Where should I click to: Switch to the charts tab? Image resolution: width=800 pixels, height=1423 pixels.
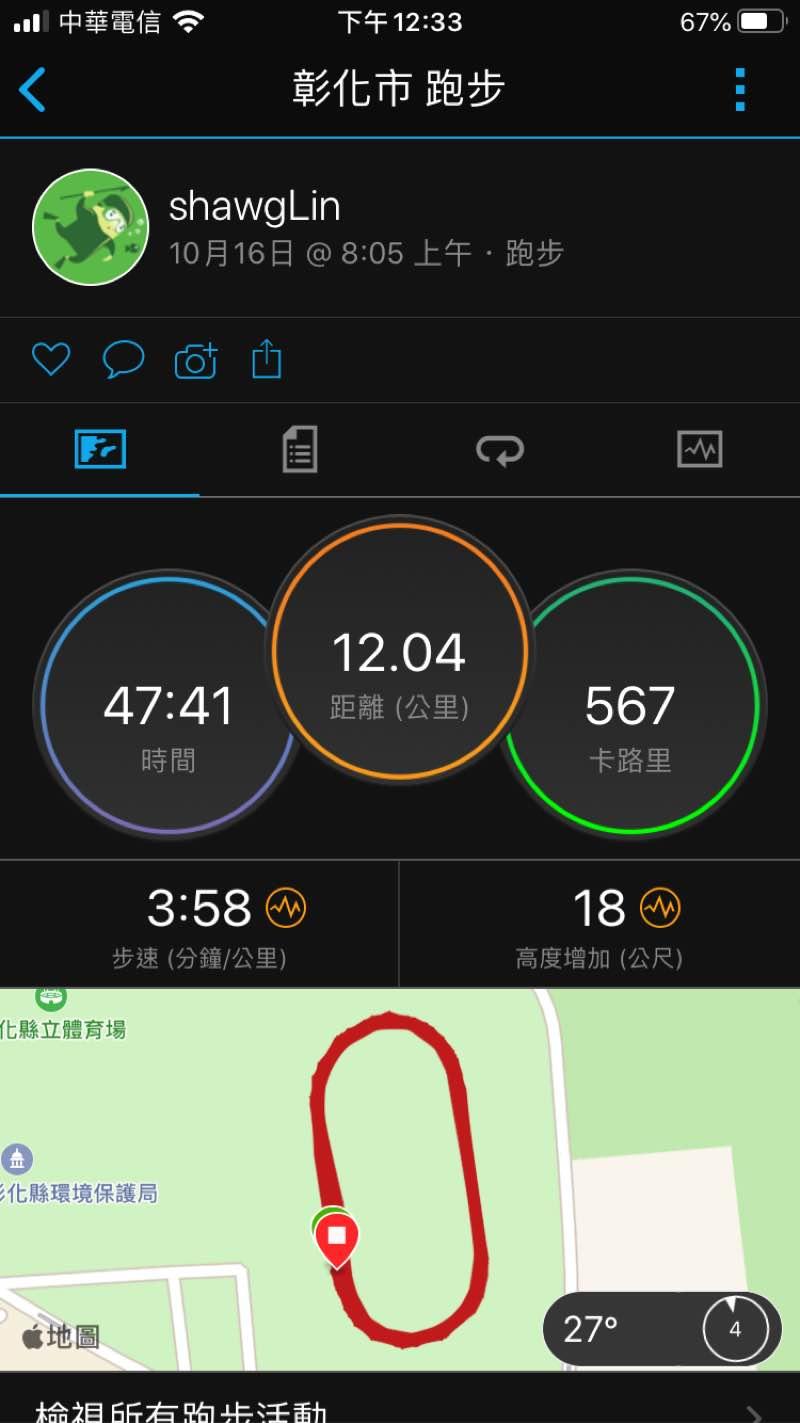[699, 450]
